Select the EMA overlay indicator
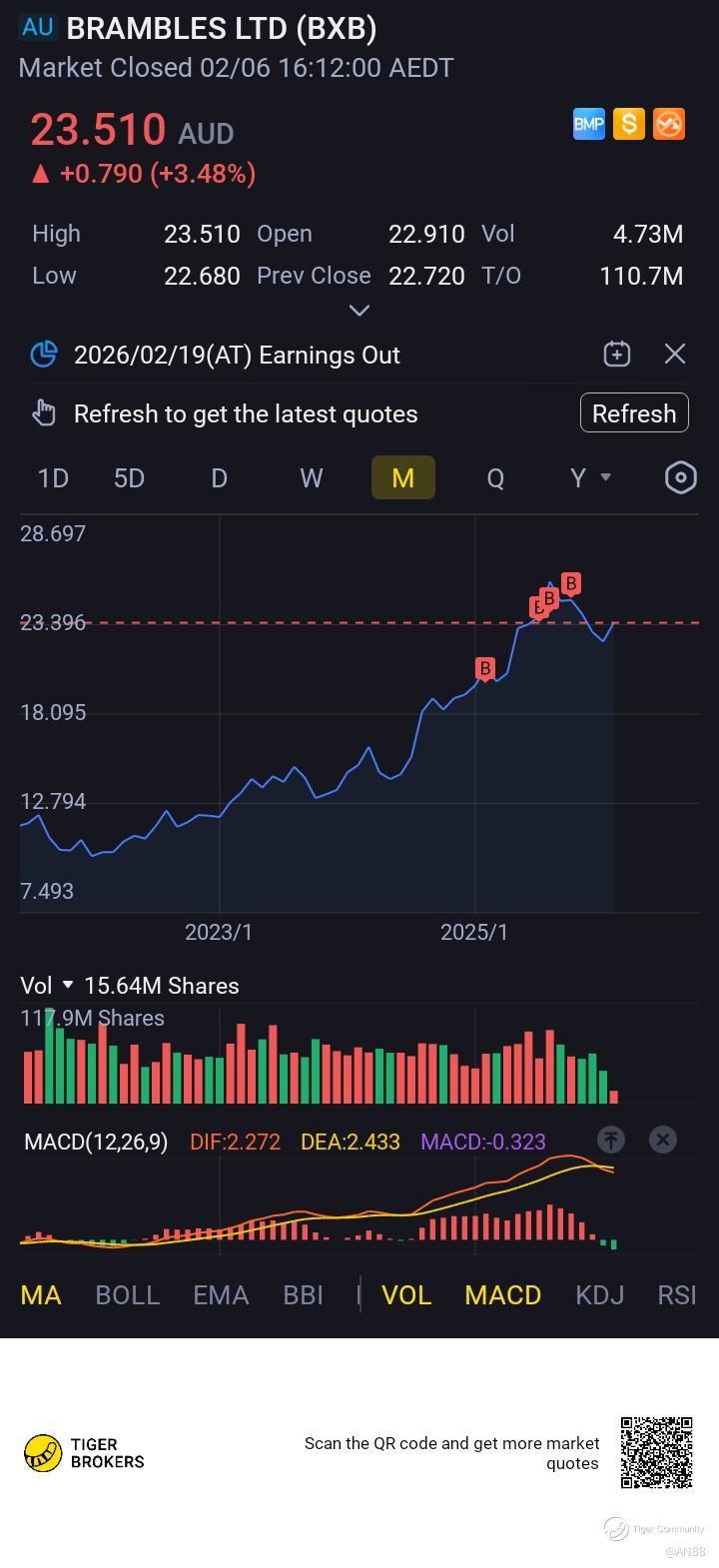 click(x=221, y=1295)
